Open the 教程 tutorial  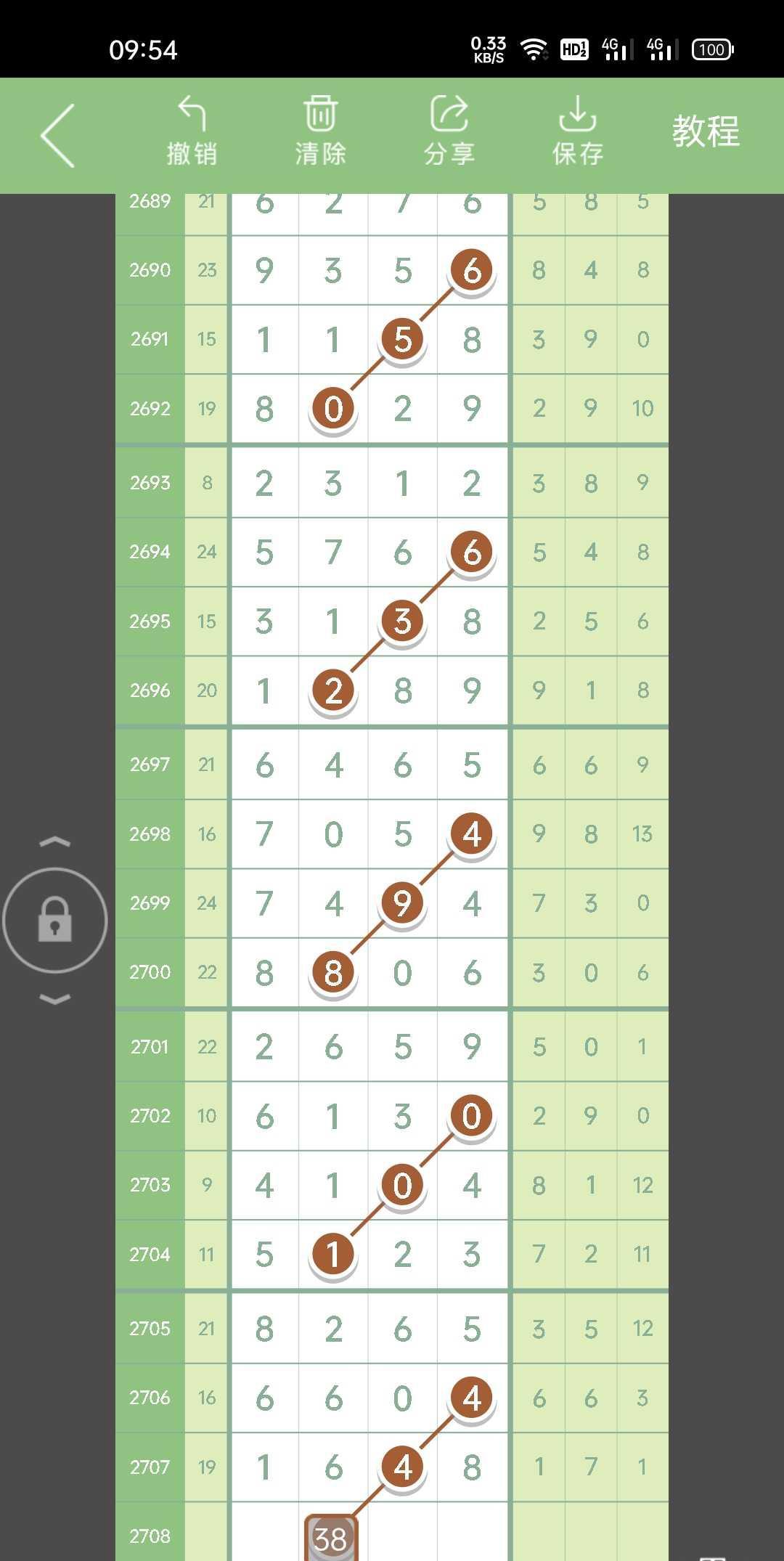(705, 131)
